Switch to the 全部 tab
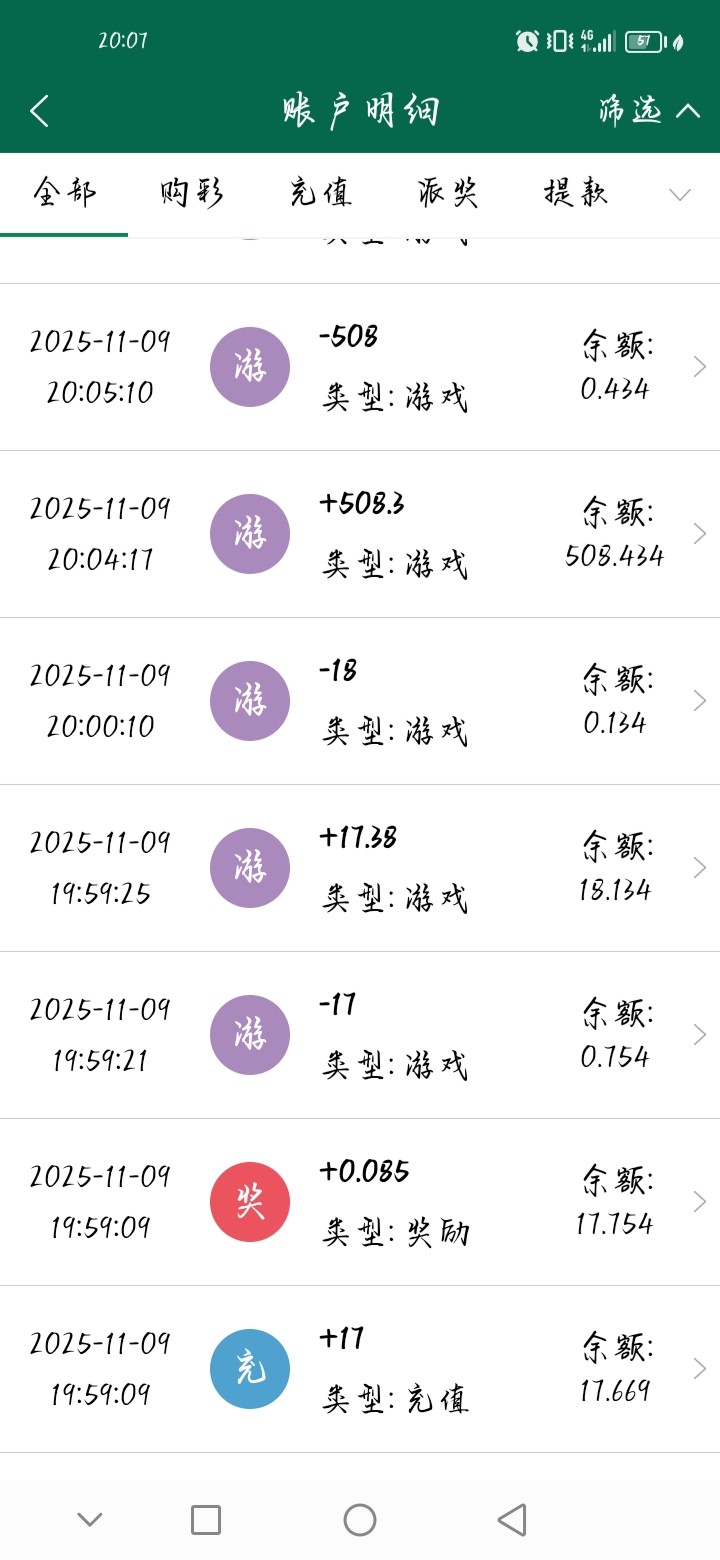The height and width of the screenshot is (1560, 720). pos(64,193)
